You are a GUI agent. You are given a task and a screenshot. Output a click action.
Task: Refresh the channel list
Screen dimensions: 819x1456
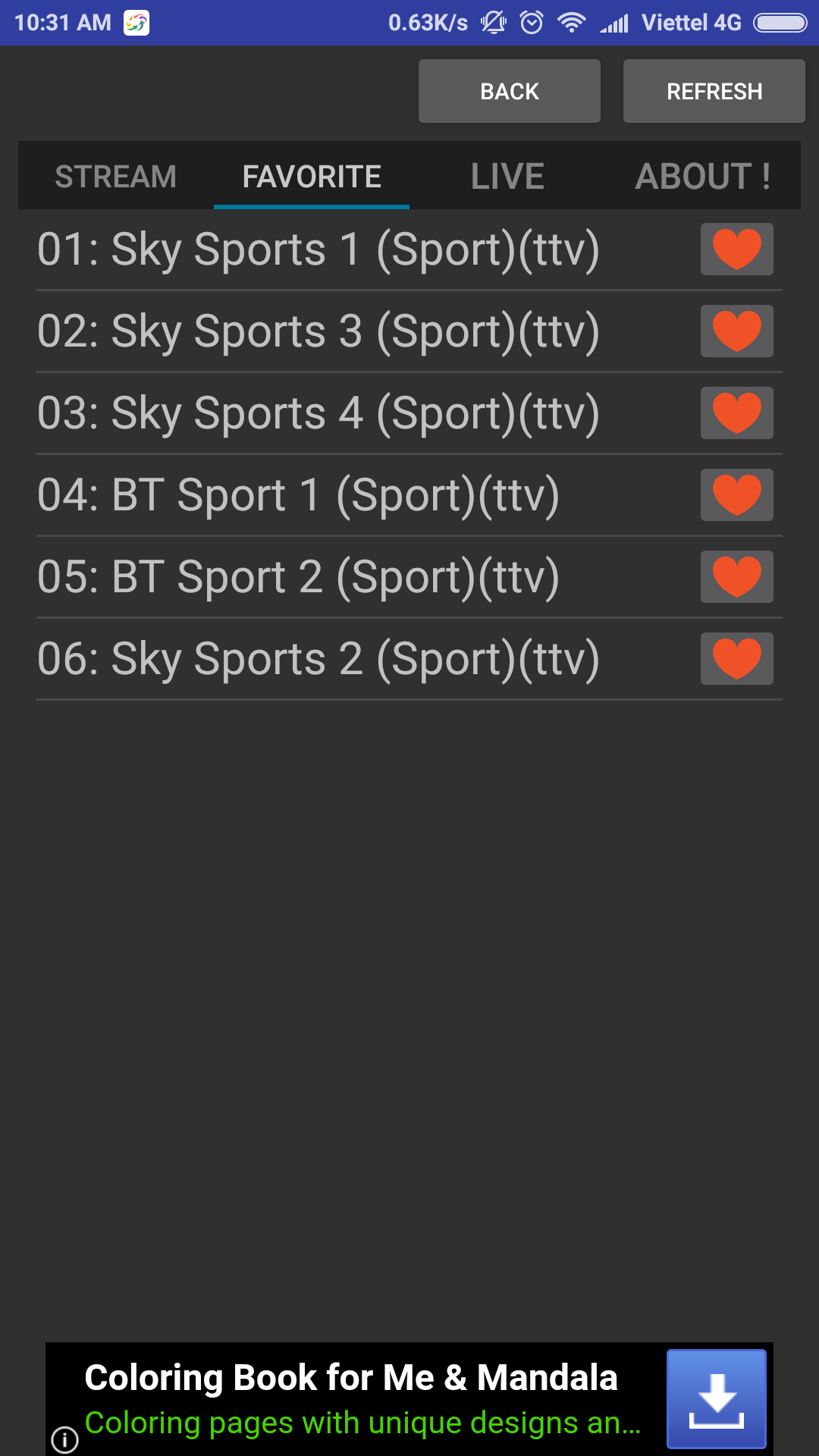tap(714, 91)
